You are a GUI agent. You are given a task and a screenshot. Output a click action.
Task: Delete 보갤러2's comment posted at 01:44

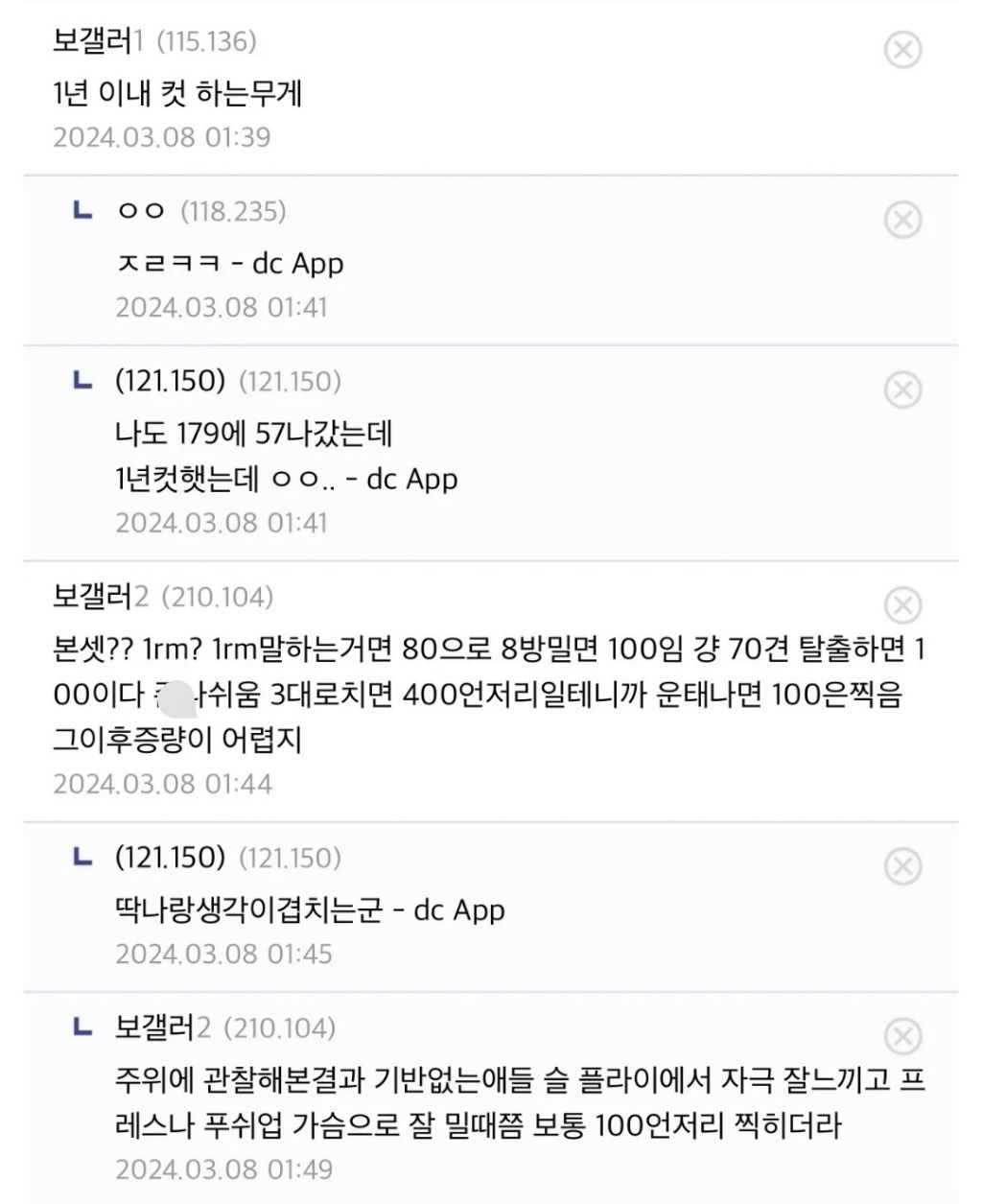902,605
